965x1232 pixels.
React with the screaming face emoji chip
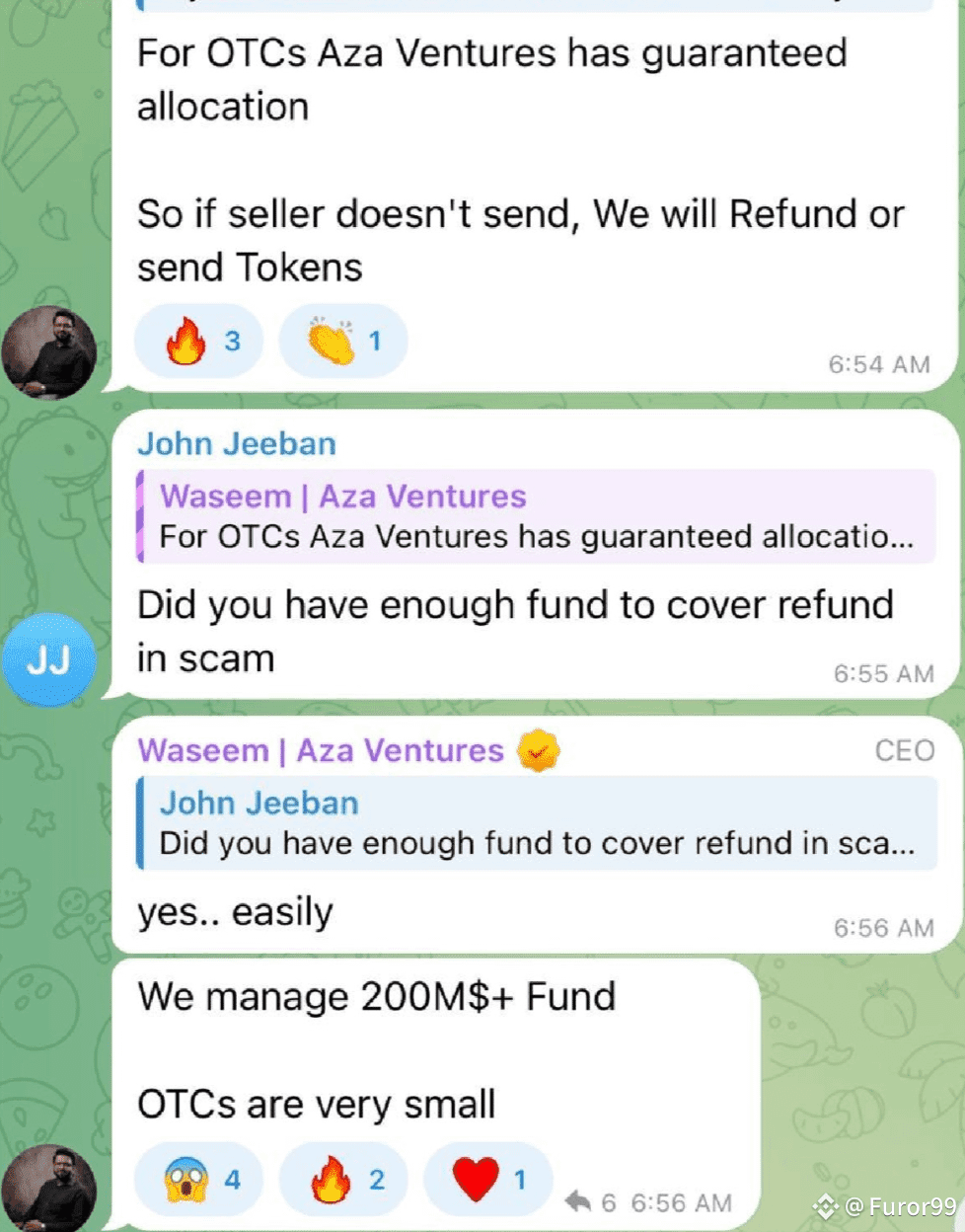point(199,1180)
